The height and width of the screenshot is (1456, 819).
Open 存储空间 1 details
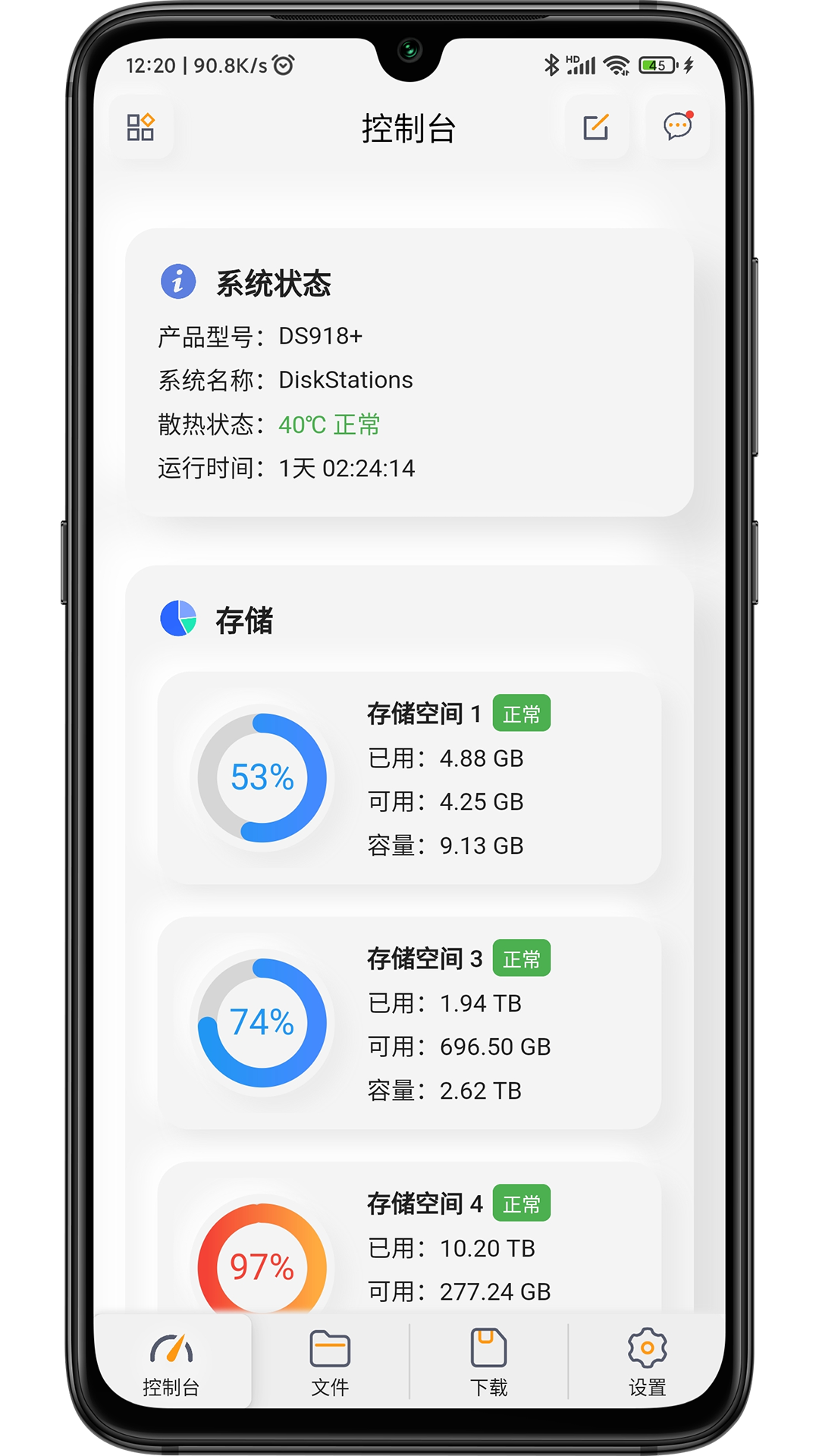coord(409,778)
